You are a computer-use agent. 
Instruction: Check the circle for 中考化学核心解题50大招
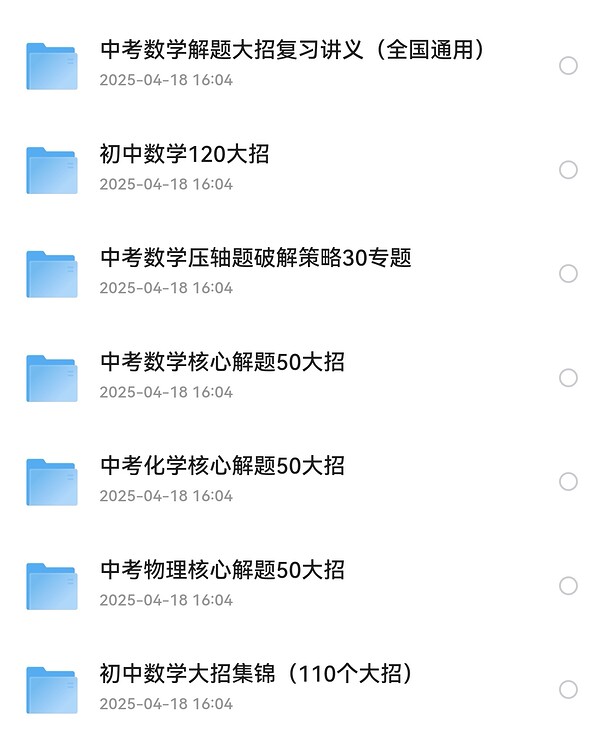pos(568,482)
